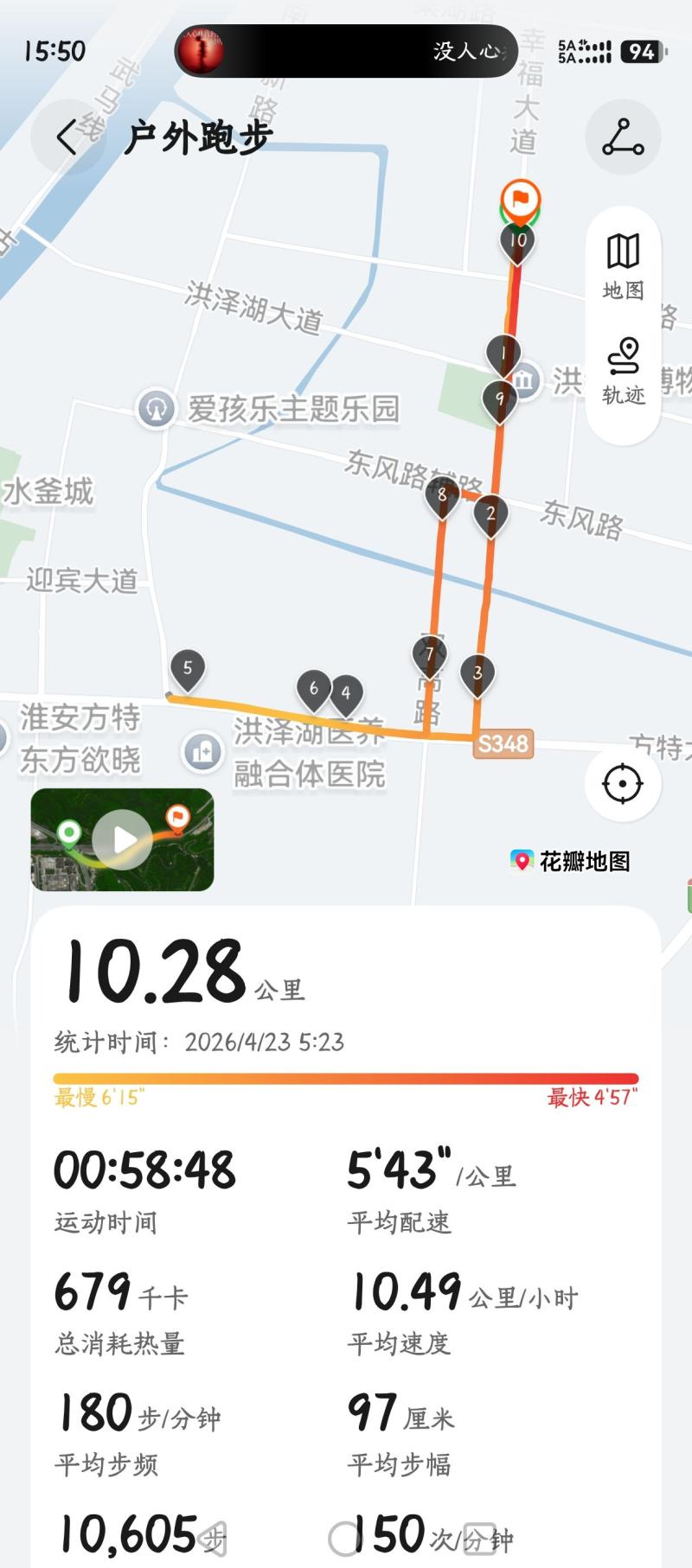
Task: Open the route share icon
Action: pos(623,137)
